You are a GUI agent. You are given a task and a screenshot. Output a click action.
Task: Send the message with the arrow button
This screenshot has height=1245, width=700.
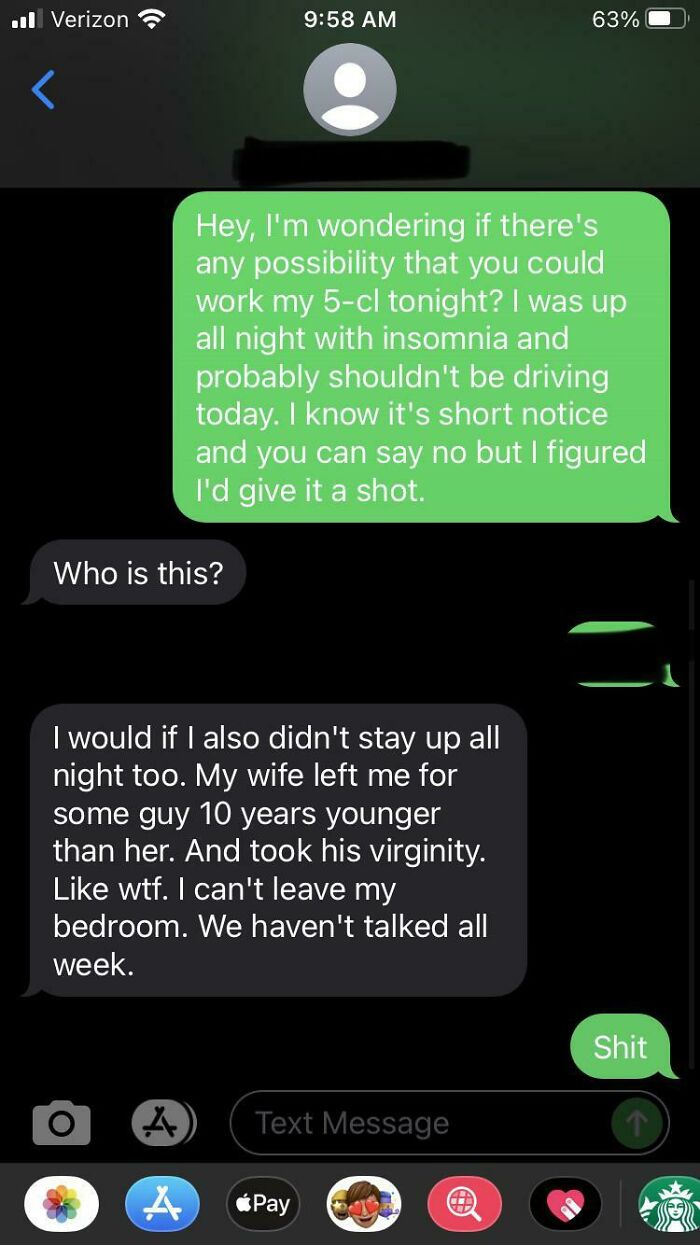[x=636, y=1123]
